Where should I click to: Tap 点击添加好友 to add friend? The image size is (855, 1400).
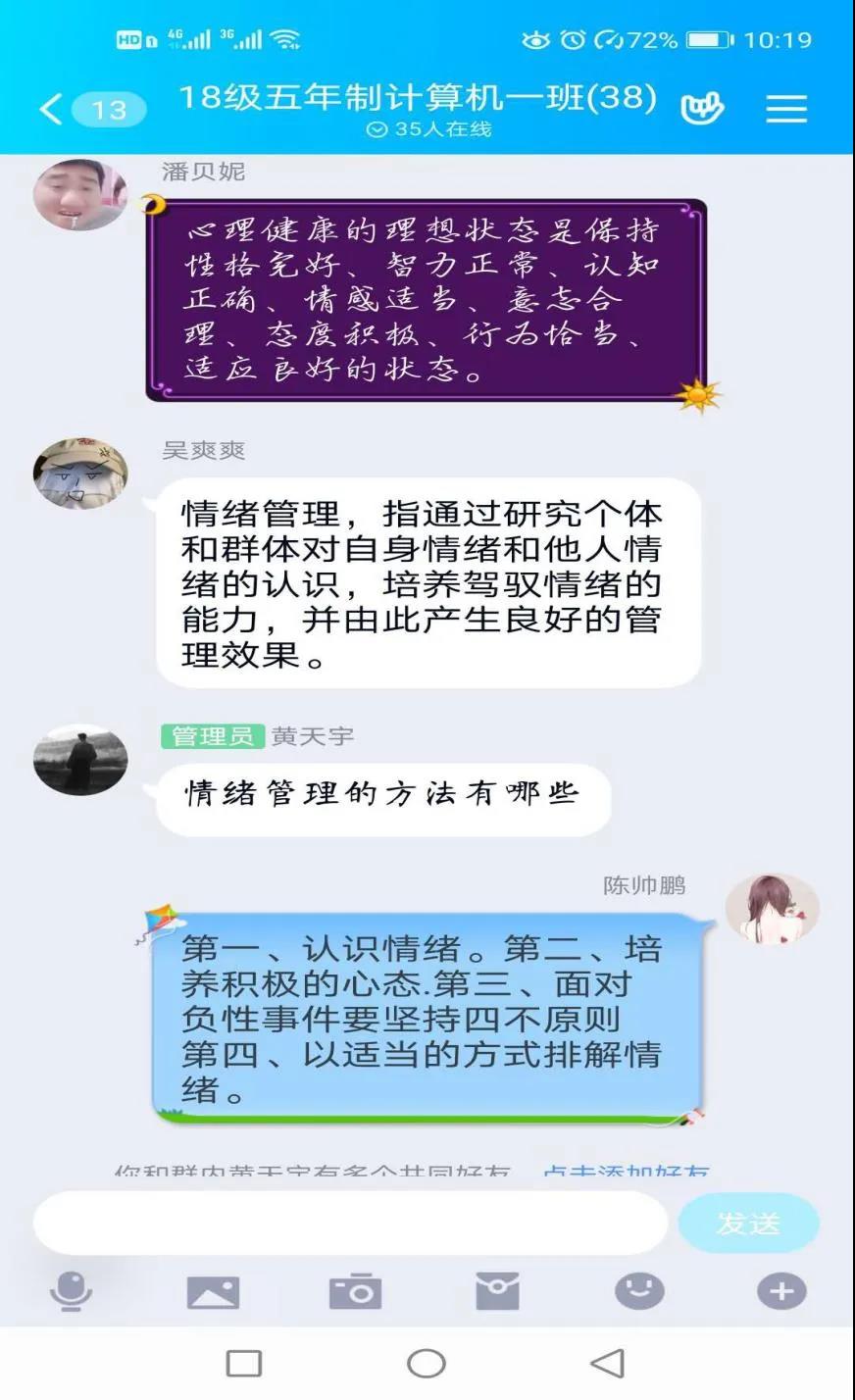pos(626,1171)
